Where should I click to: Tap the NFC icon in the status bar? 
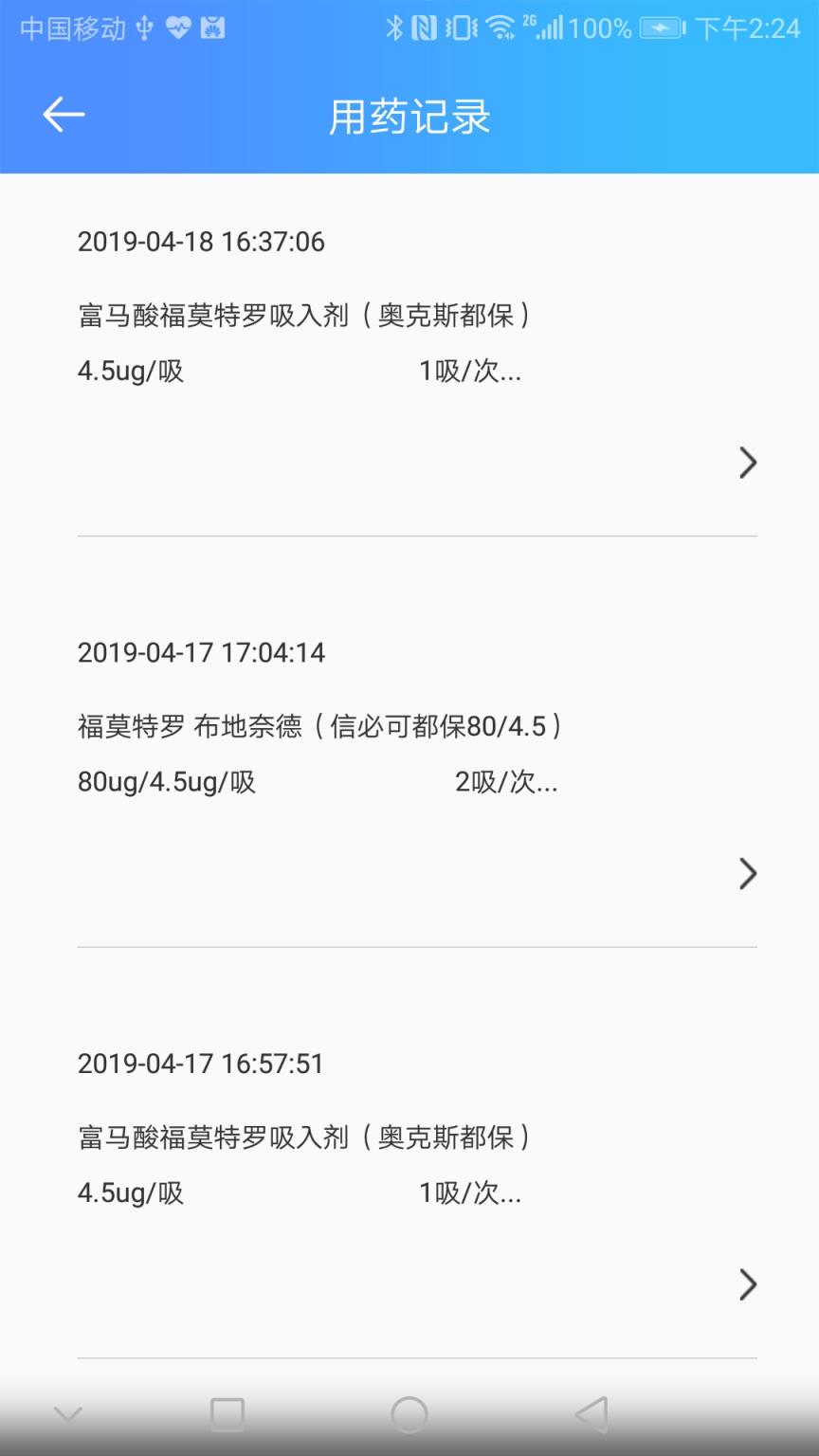pyautogui.click(x=422, y=29)
